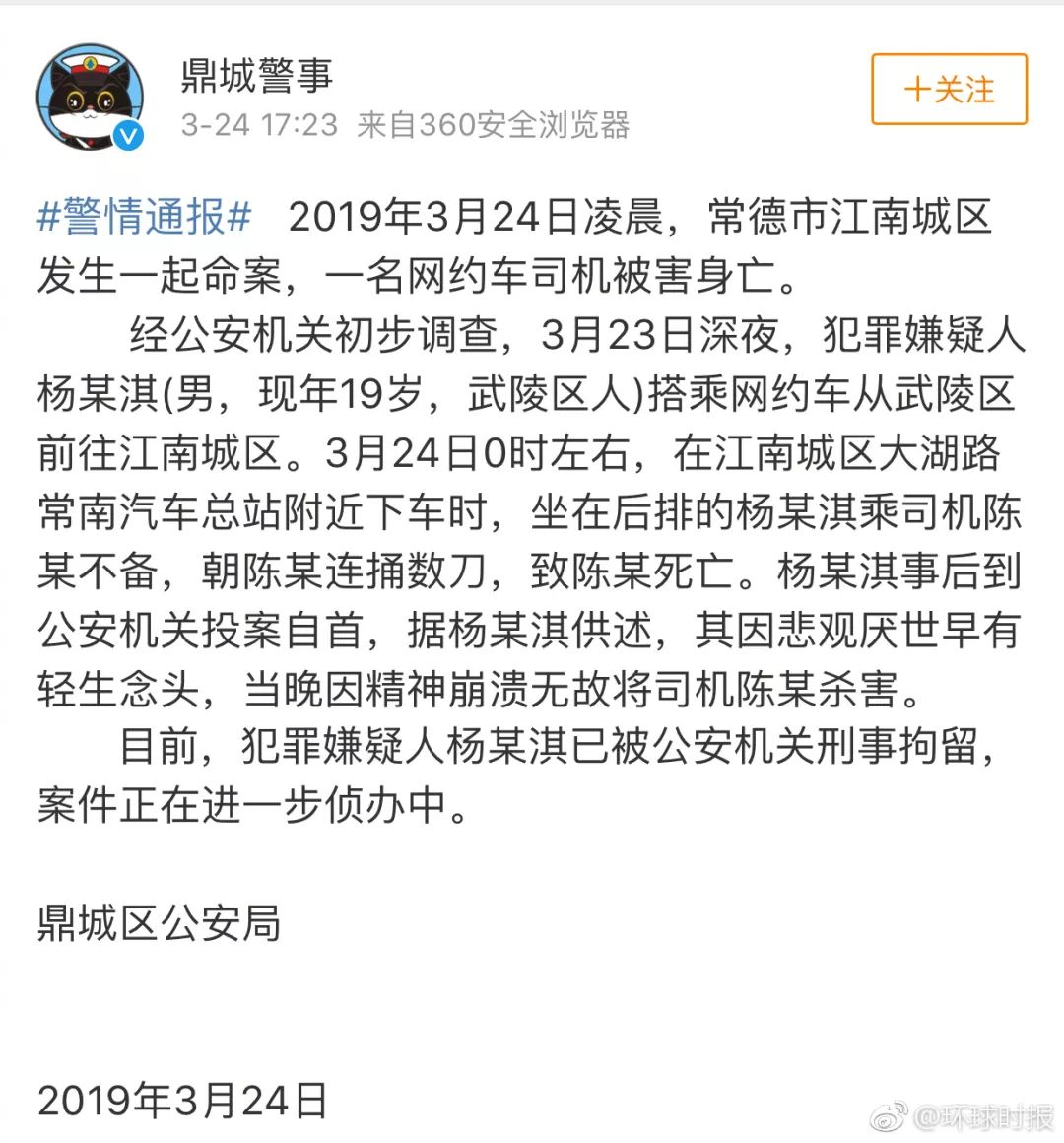The width and height of the screenshot is (1064, 1143).
Task: Tap the 鼎城警事 username
Action: 257,75
